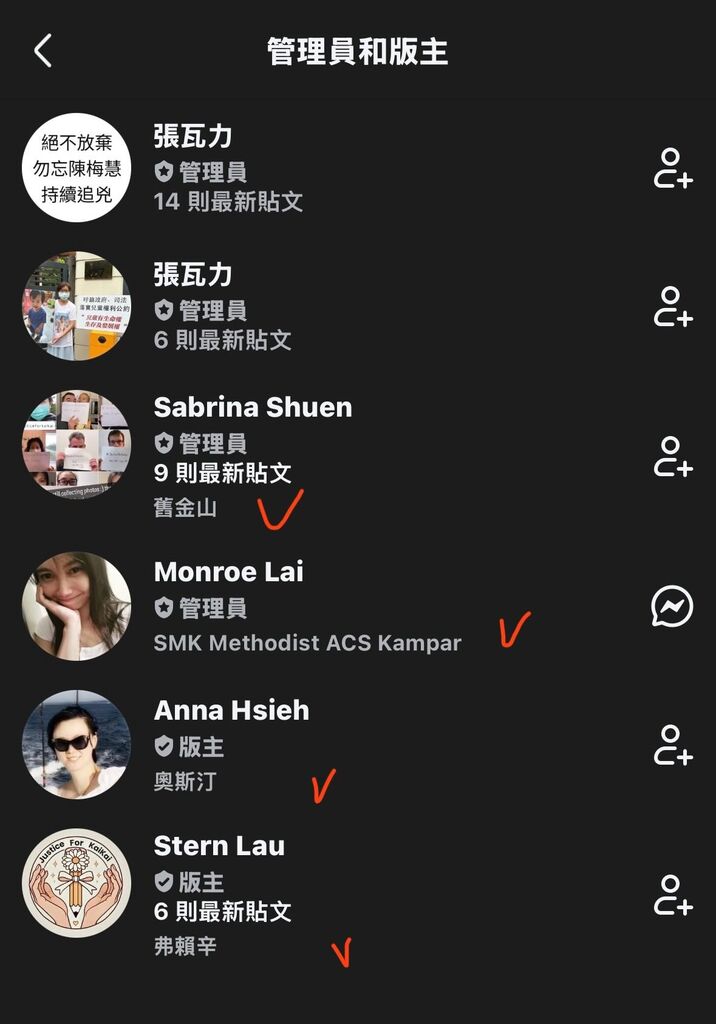Message Monroe Lai via Messenger icon
Screen dimensions: 716x1024
[x=672, y=606]
